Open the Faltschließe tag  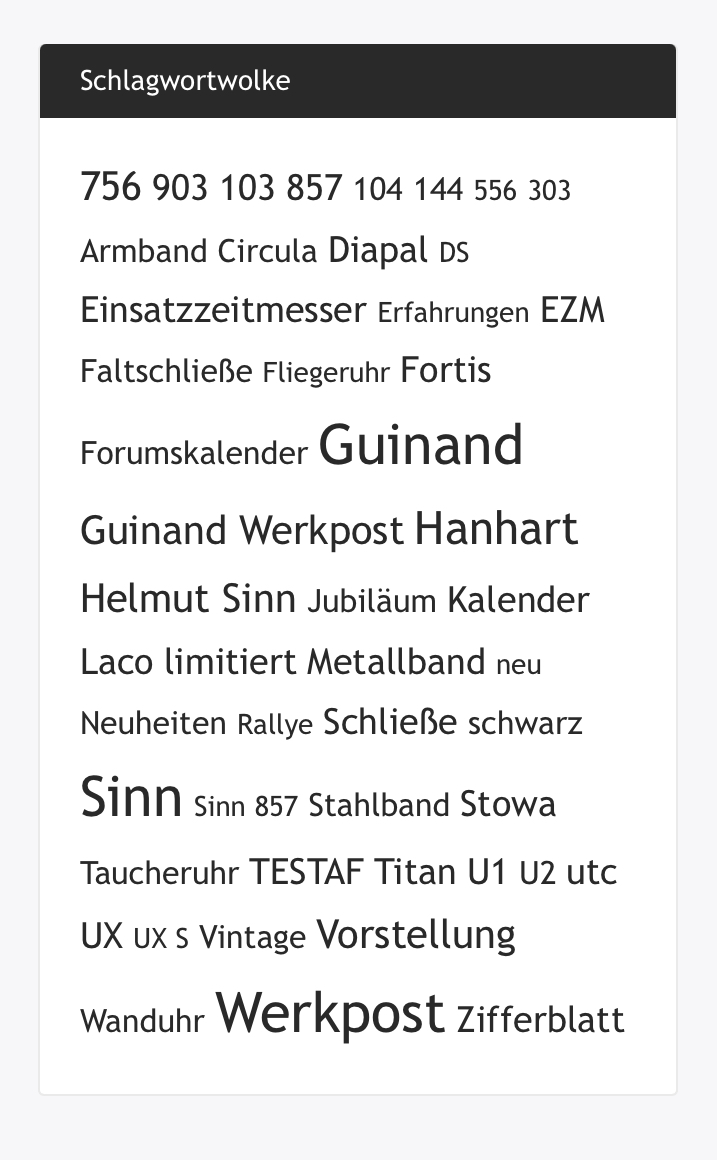[166, 372]
